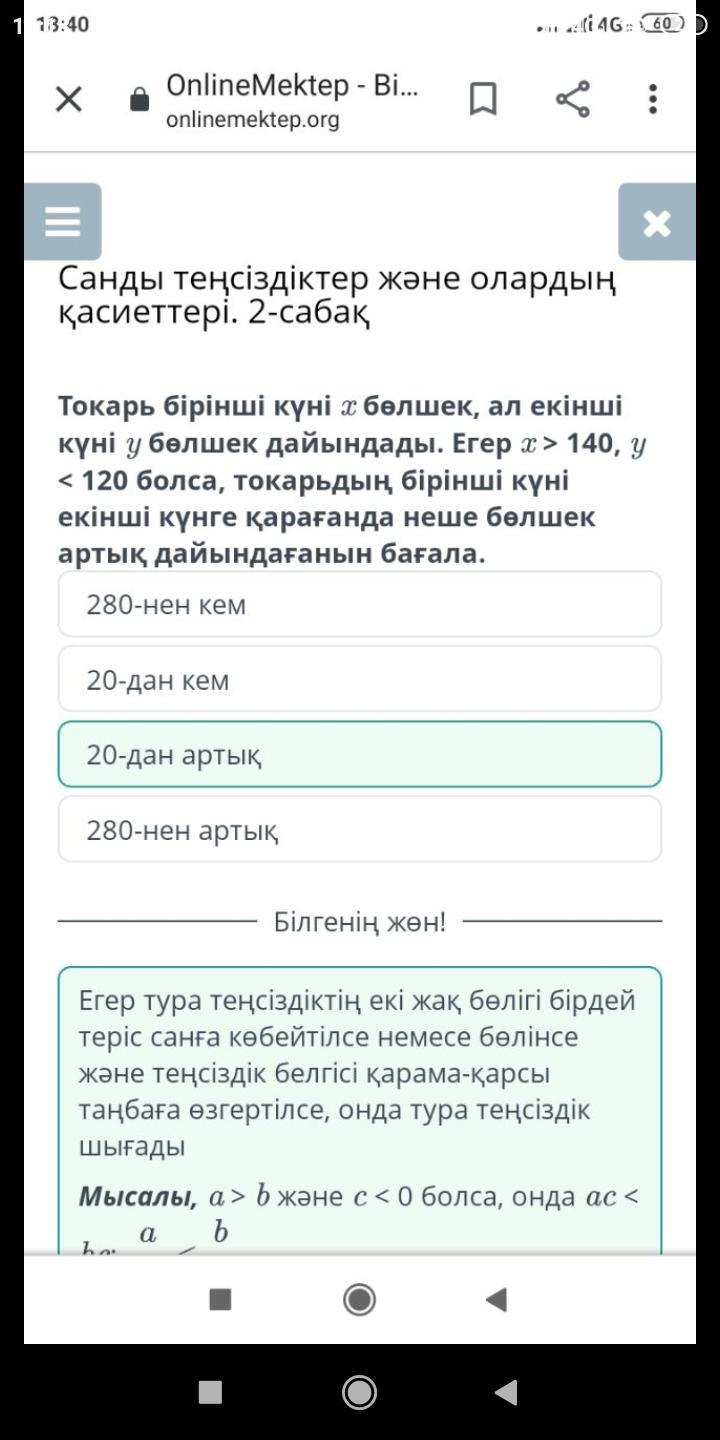Pick the answer "280-нен артық"
Image resolution: width=720 pixels, height=1440 pixels.
click(360, 829)
